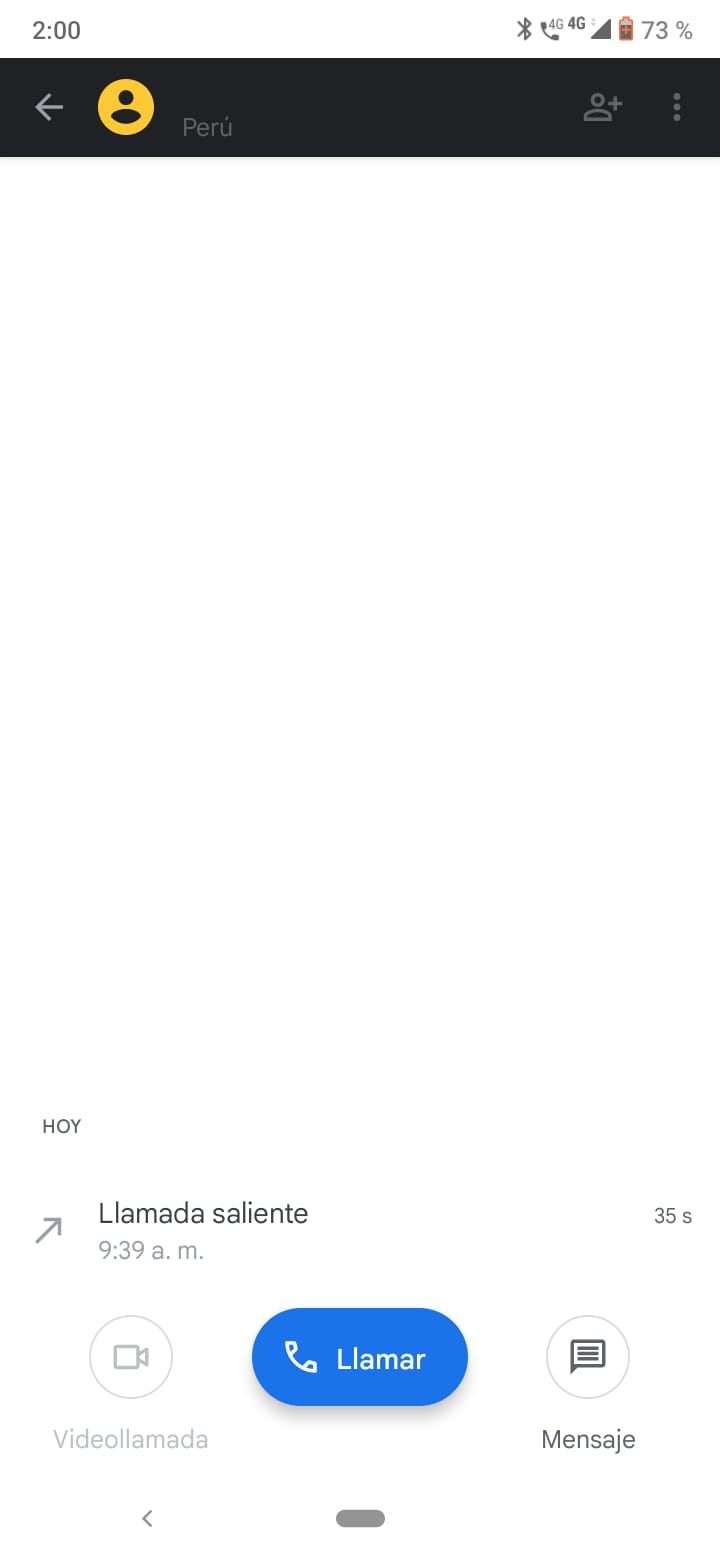Screen dimensions: 720x1560
Task: Tap the blue Llamar button
Action: [x=360, y=1357]
